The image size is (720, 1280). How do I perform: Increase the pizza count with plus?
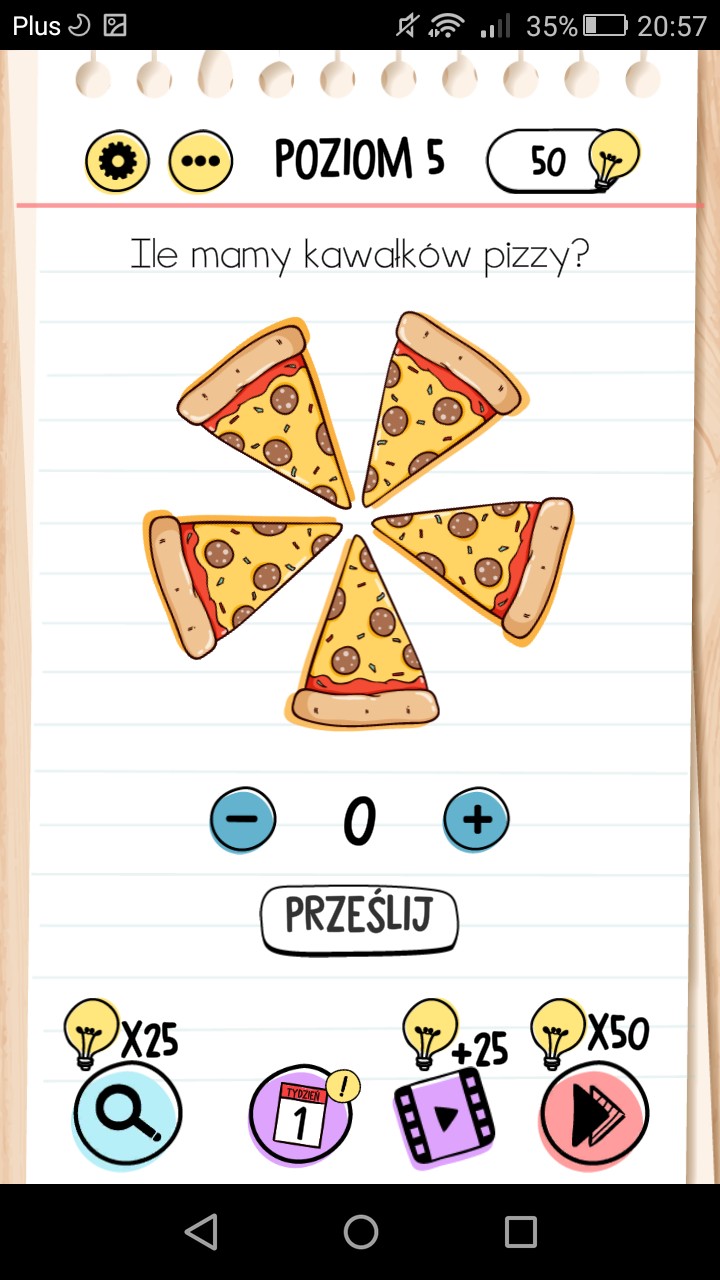[476, 819]
